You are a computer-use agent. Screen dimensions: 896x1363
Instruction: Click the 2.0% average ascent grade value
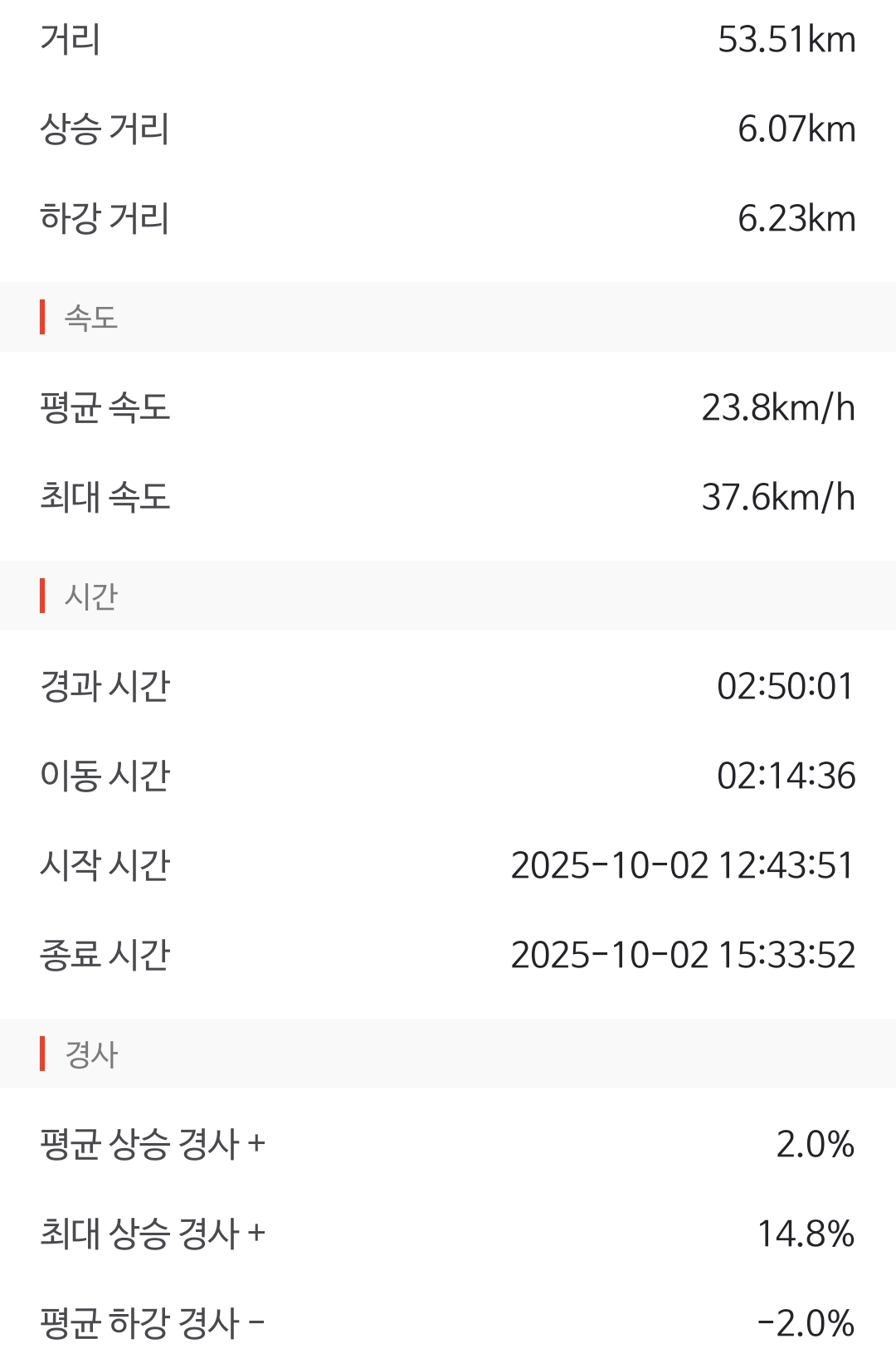[x=813, y=1145]
